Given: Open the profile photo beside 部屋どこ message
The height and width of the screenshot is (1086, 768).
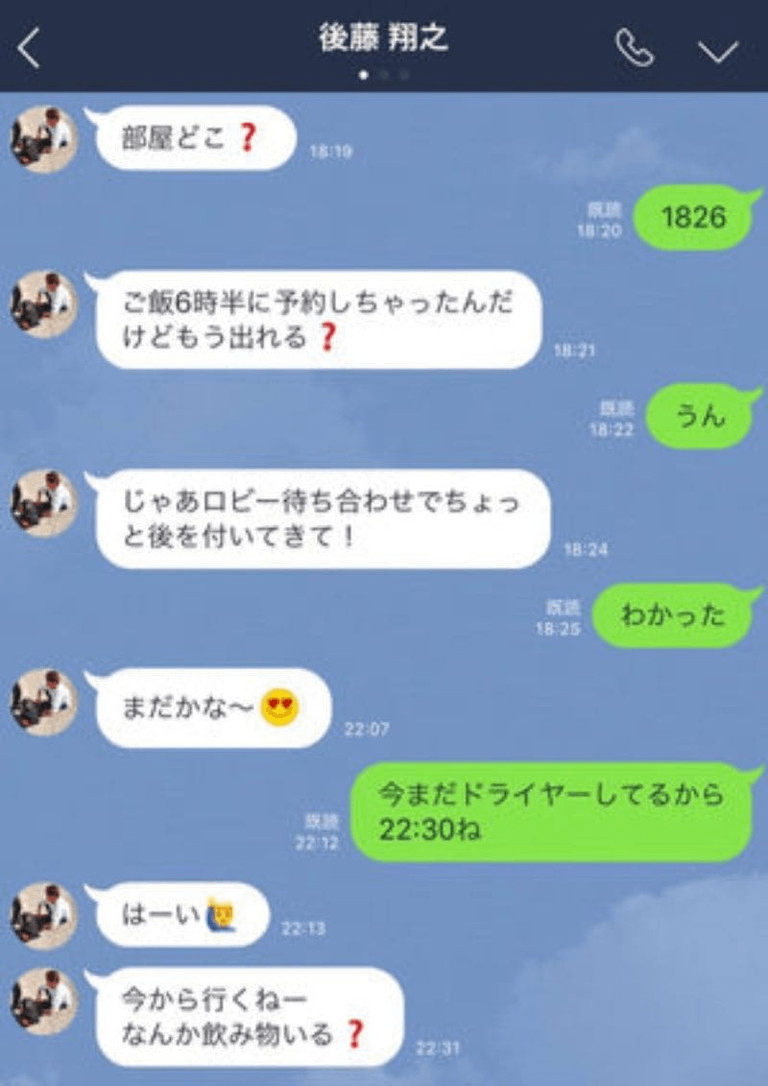Looking at the screenshot, I should (44, 139).
